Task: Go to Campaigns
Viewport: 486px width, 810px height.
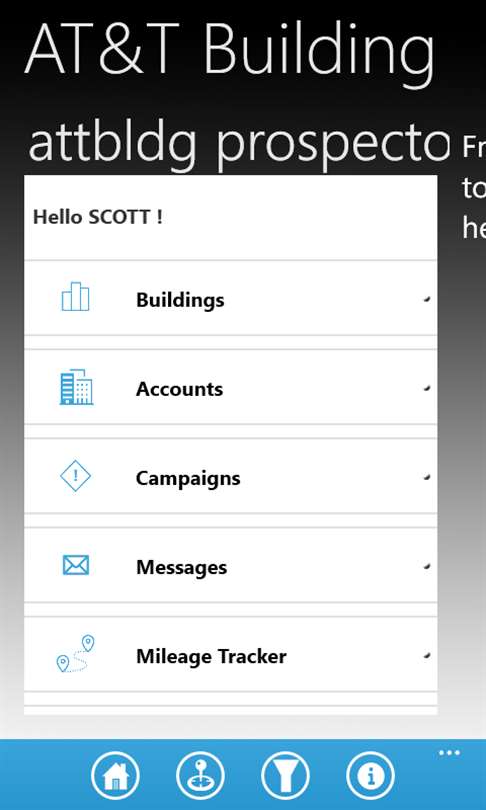Action: point(230,477)
